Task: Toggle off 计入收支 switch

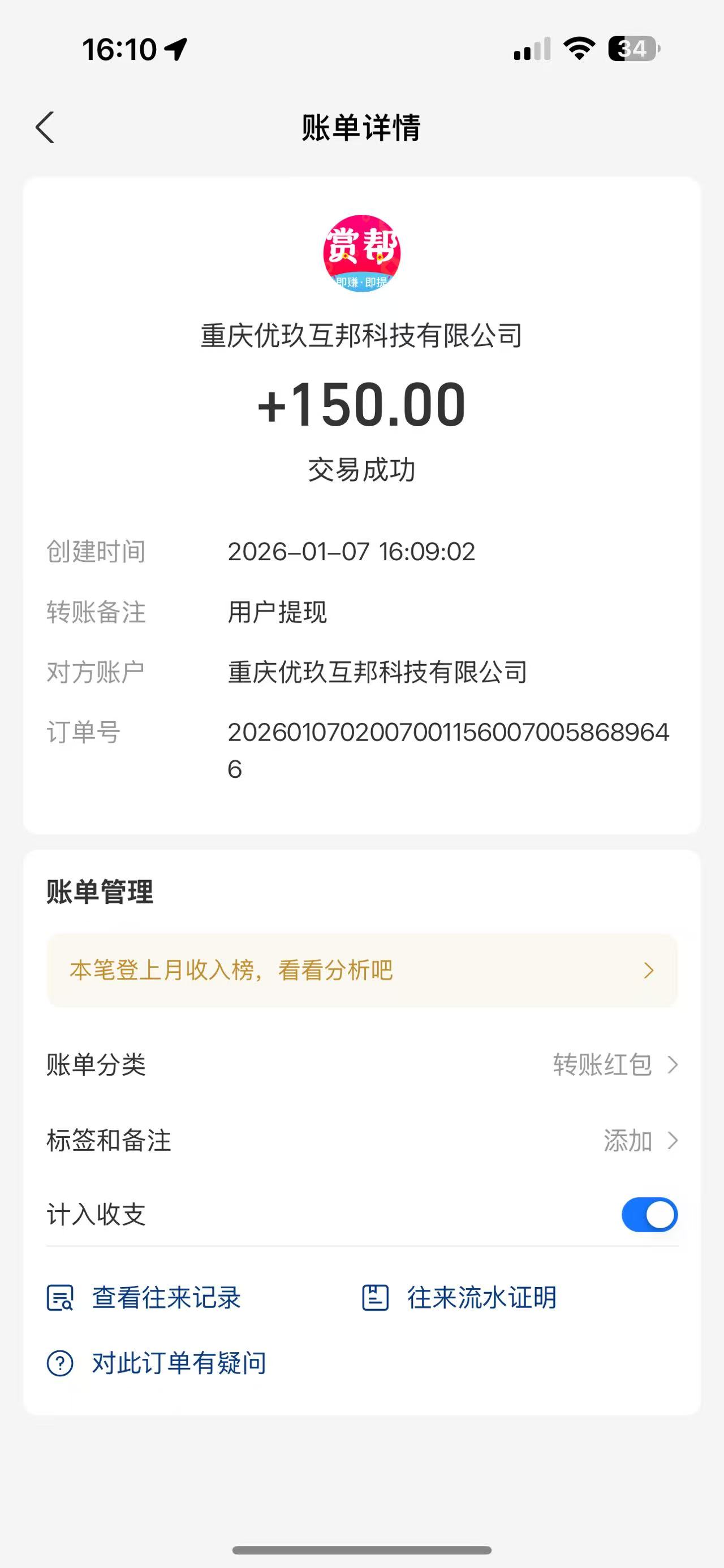Action: click(650, 1214)
